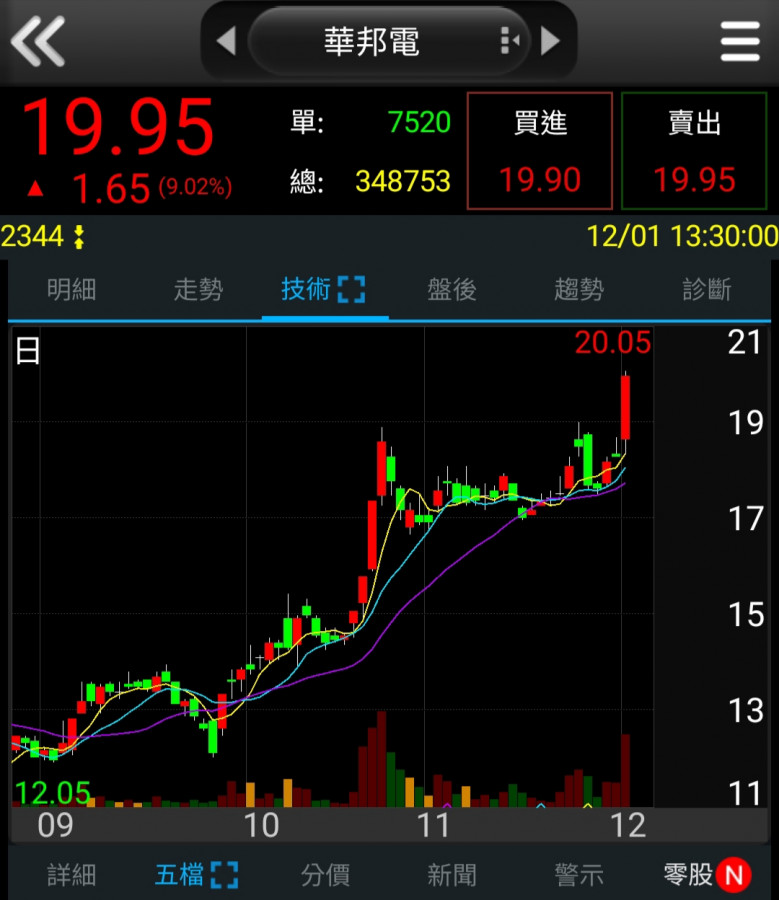Switch to the next stock

click(550, 41)
